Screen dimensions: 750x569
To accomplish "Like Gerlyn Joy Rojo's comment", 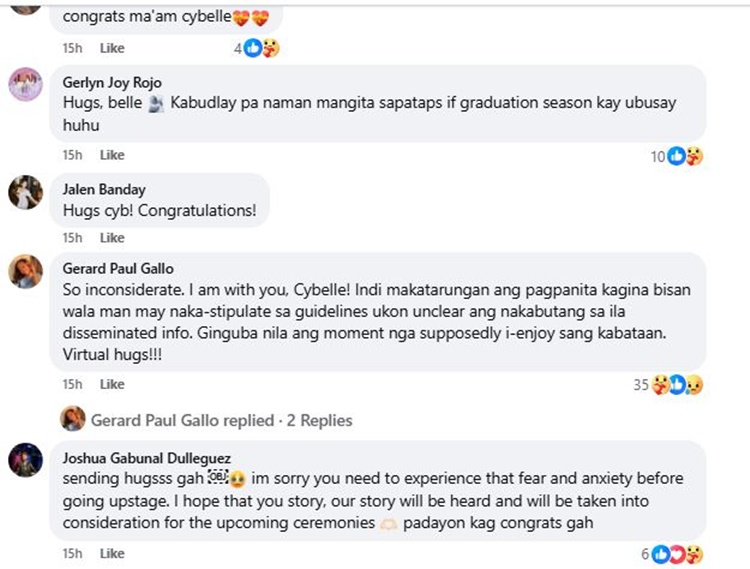I will pyautogui.click(x=112, y=155).
